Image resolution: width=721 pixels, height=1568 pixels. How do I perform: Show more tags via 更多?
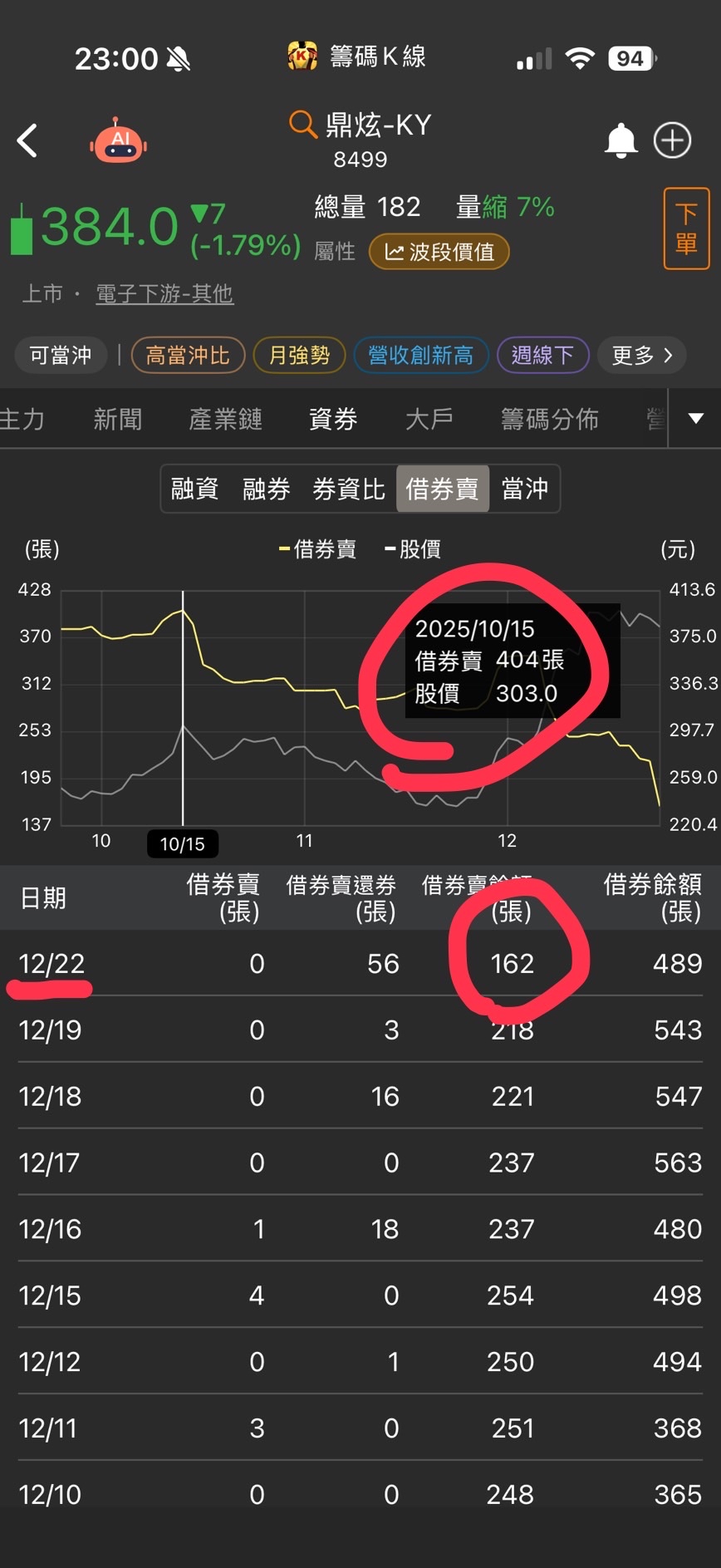642,356
